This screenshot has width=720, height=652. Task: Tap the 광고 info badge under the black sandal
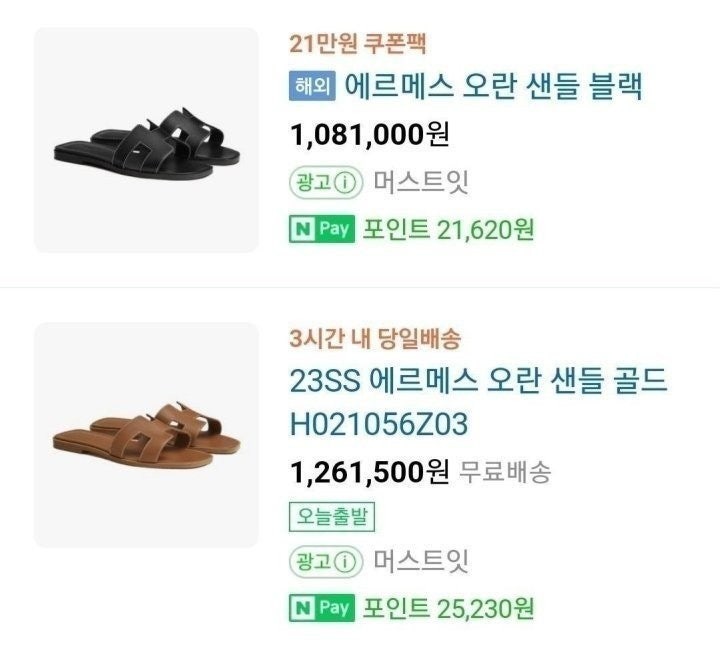325,182
